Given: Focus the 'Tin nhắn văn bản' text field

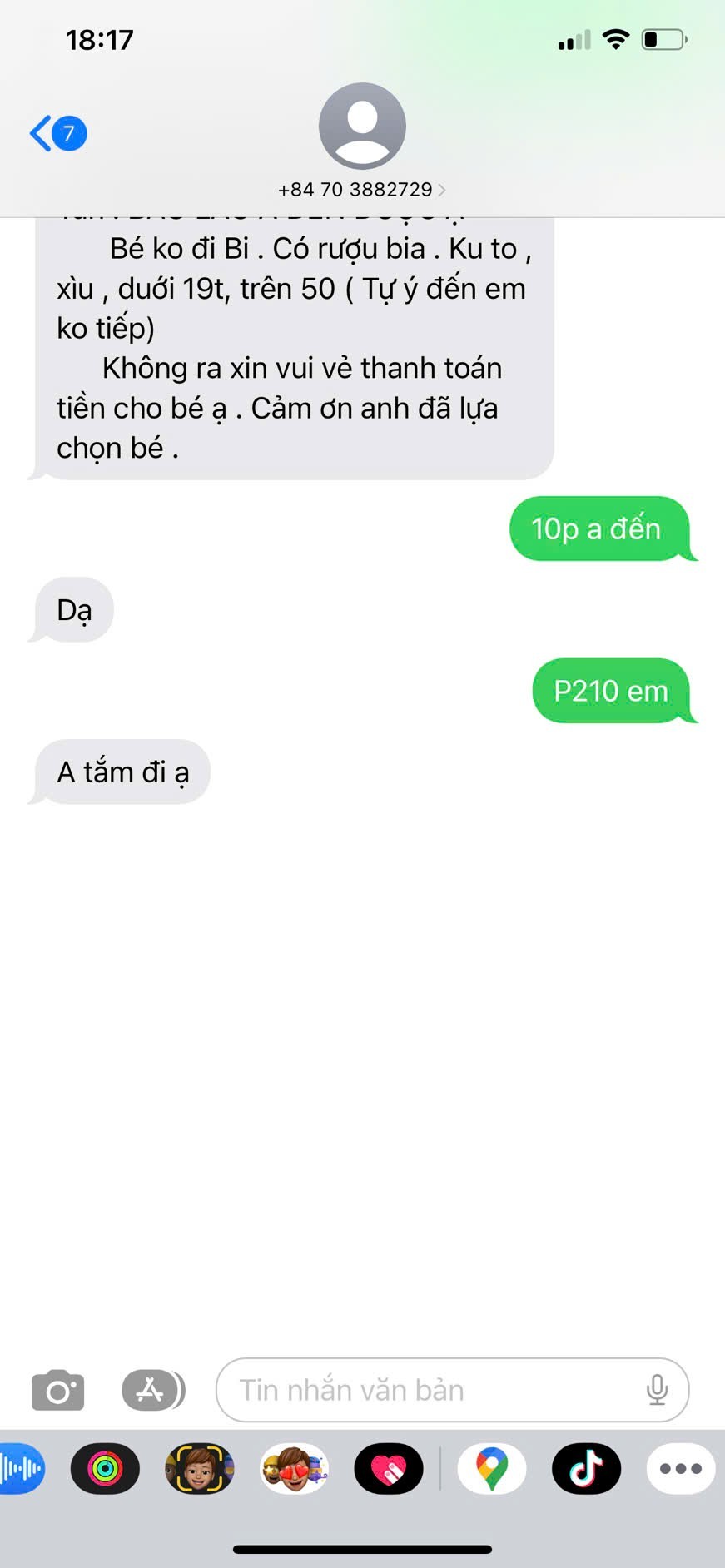Looking at the screenshot, I should [x=433, y=1390].
